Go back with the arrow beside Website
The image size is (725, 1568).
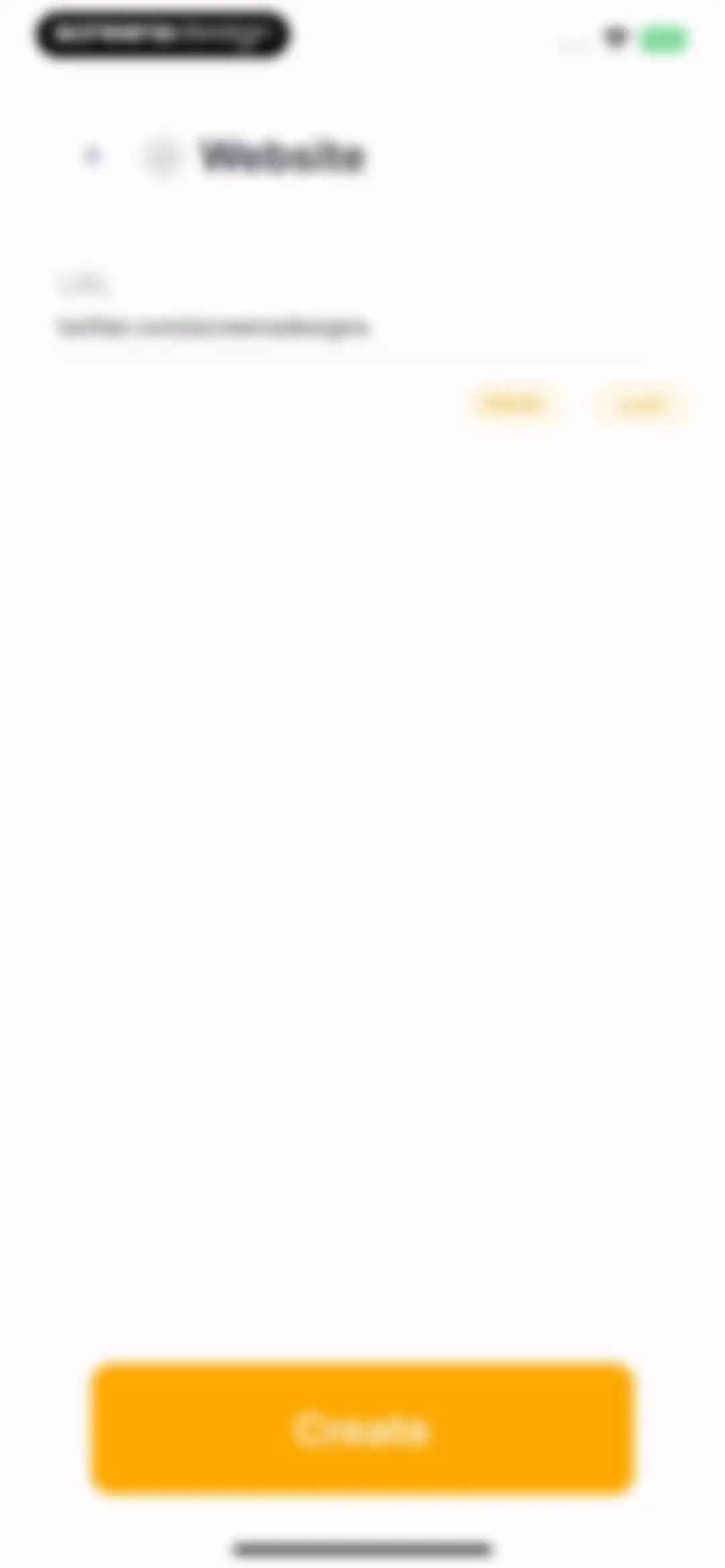point(93,156)
